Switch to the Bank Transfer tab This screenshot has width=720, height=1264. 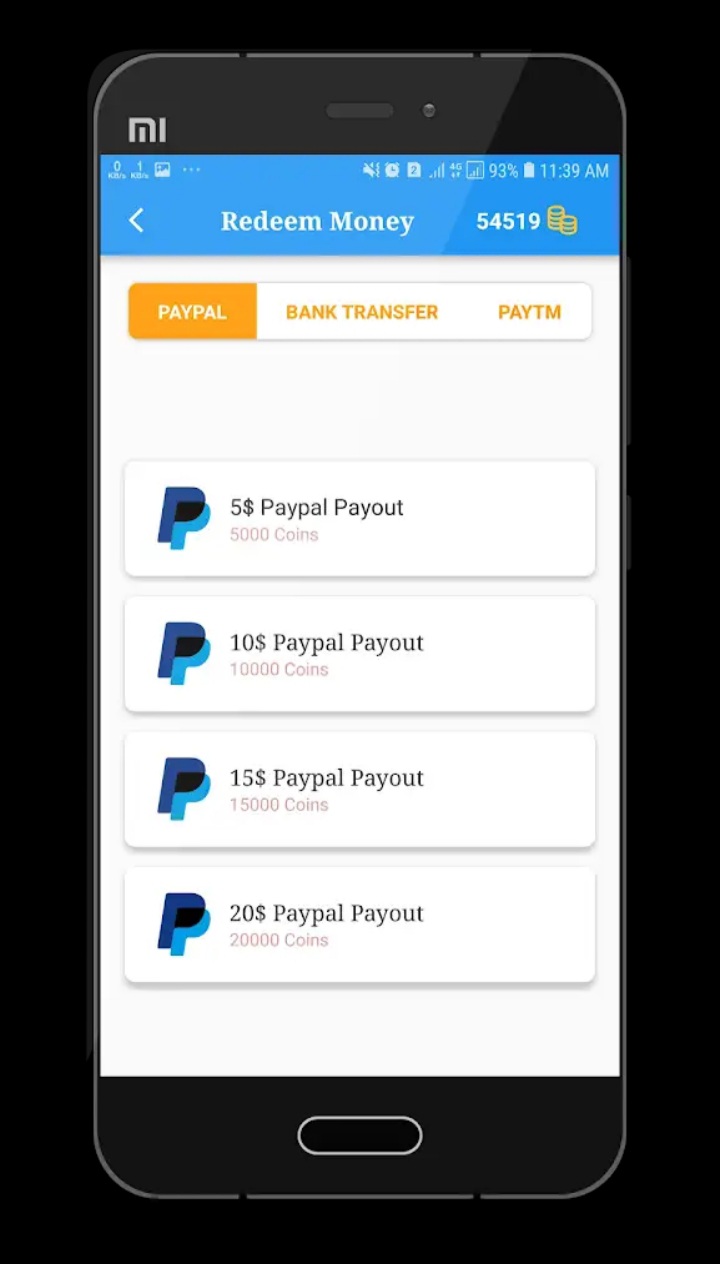(x=361, y=312)
